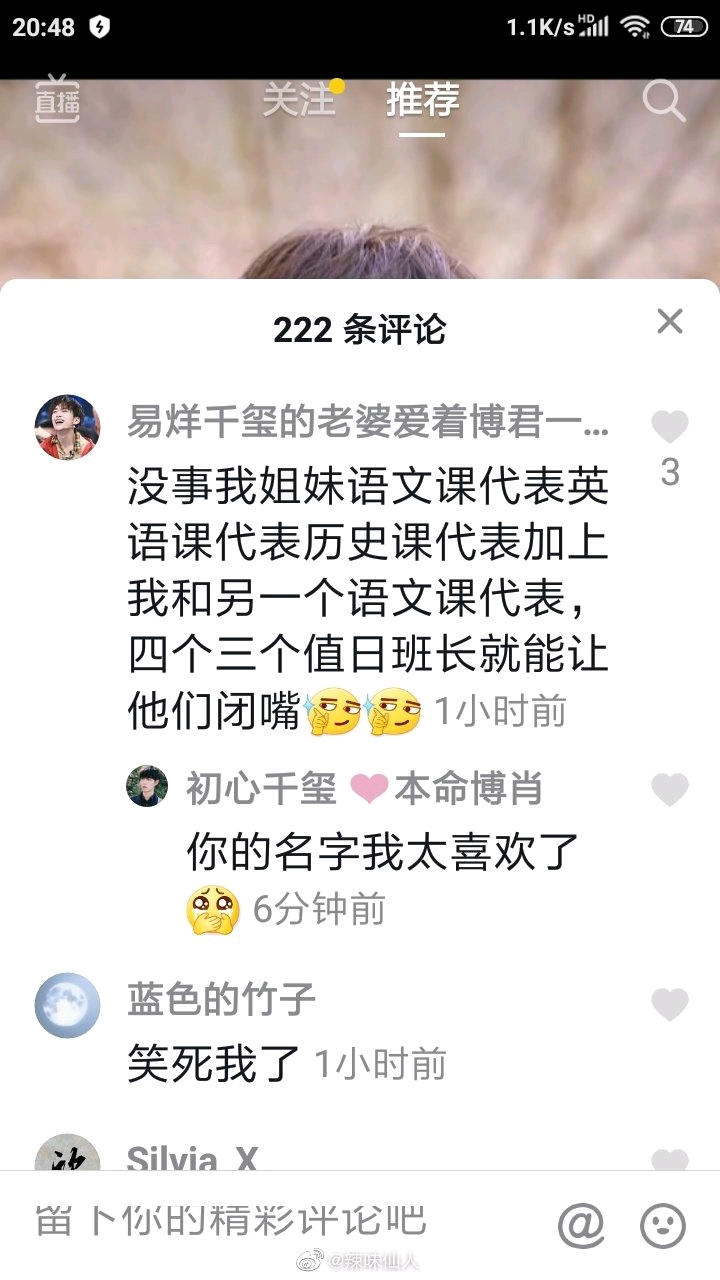Like 蓝色的竹子's comment
Image resolution: width=720 pixels, height=1280 pixels.
click(670, 1004)
